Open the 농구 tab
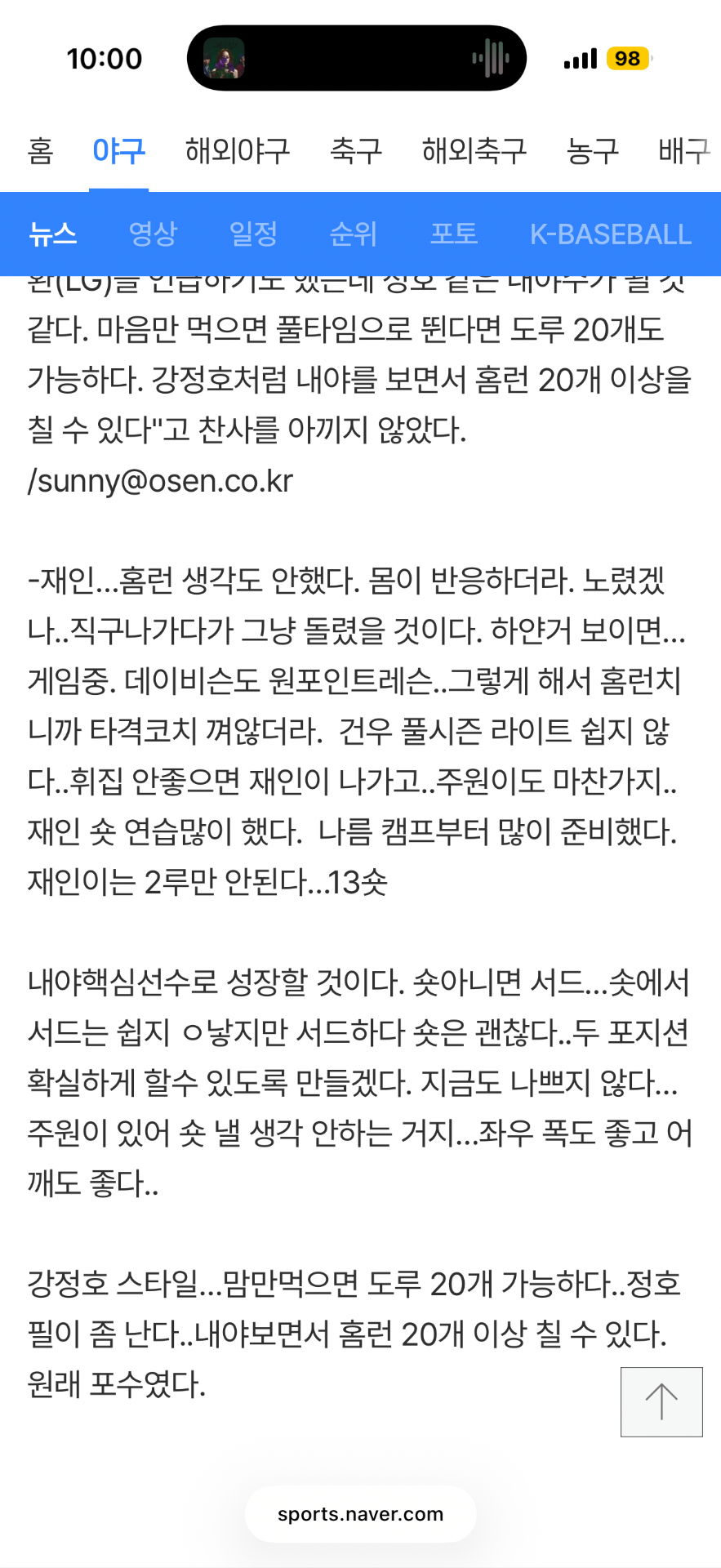Screen dimensions: 721x1568 pyautogui.click(x=592, y=151)
